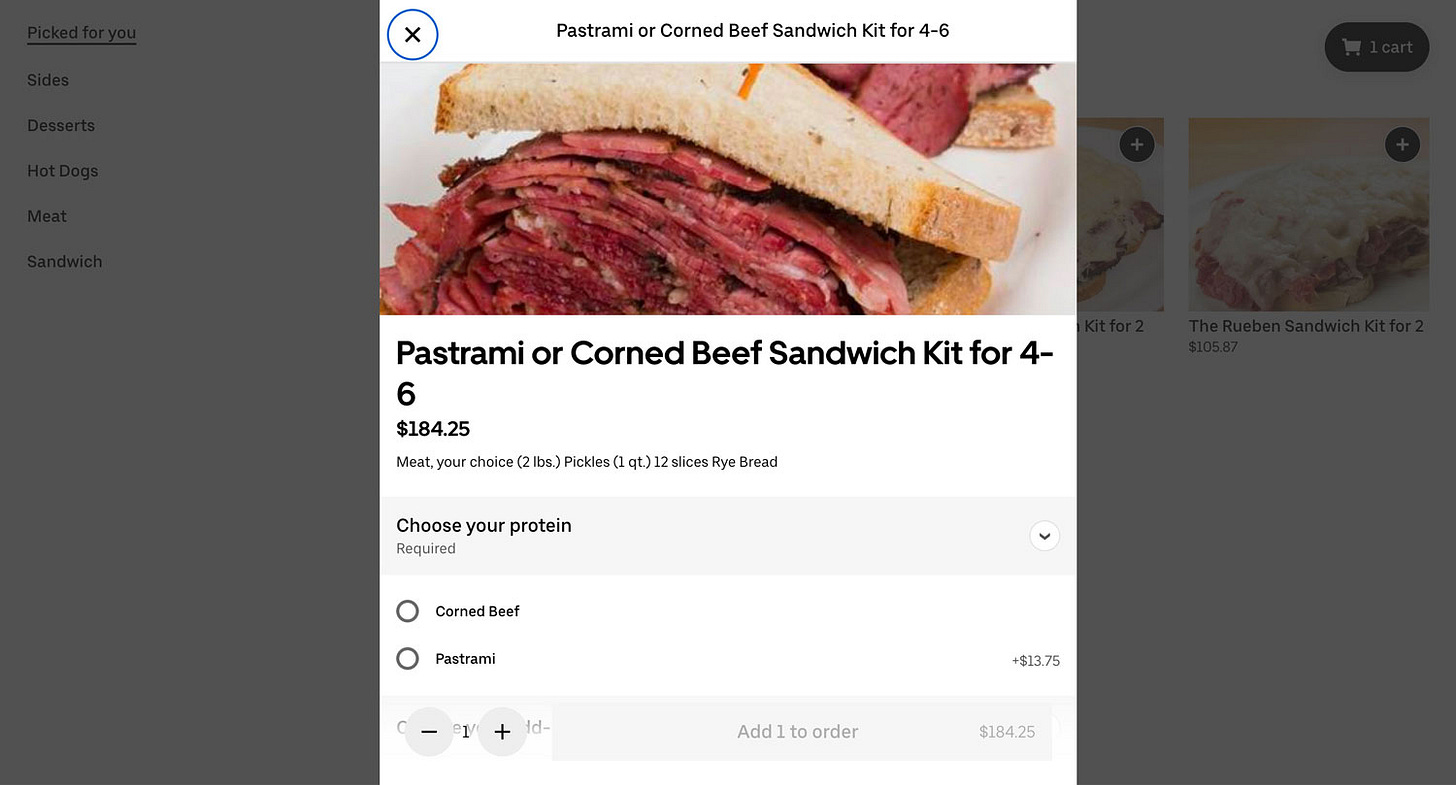Viewport: 1456px width, 785px height.
Task: Decrease quantity with the minus button
Action: [429, 732]
